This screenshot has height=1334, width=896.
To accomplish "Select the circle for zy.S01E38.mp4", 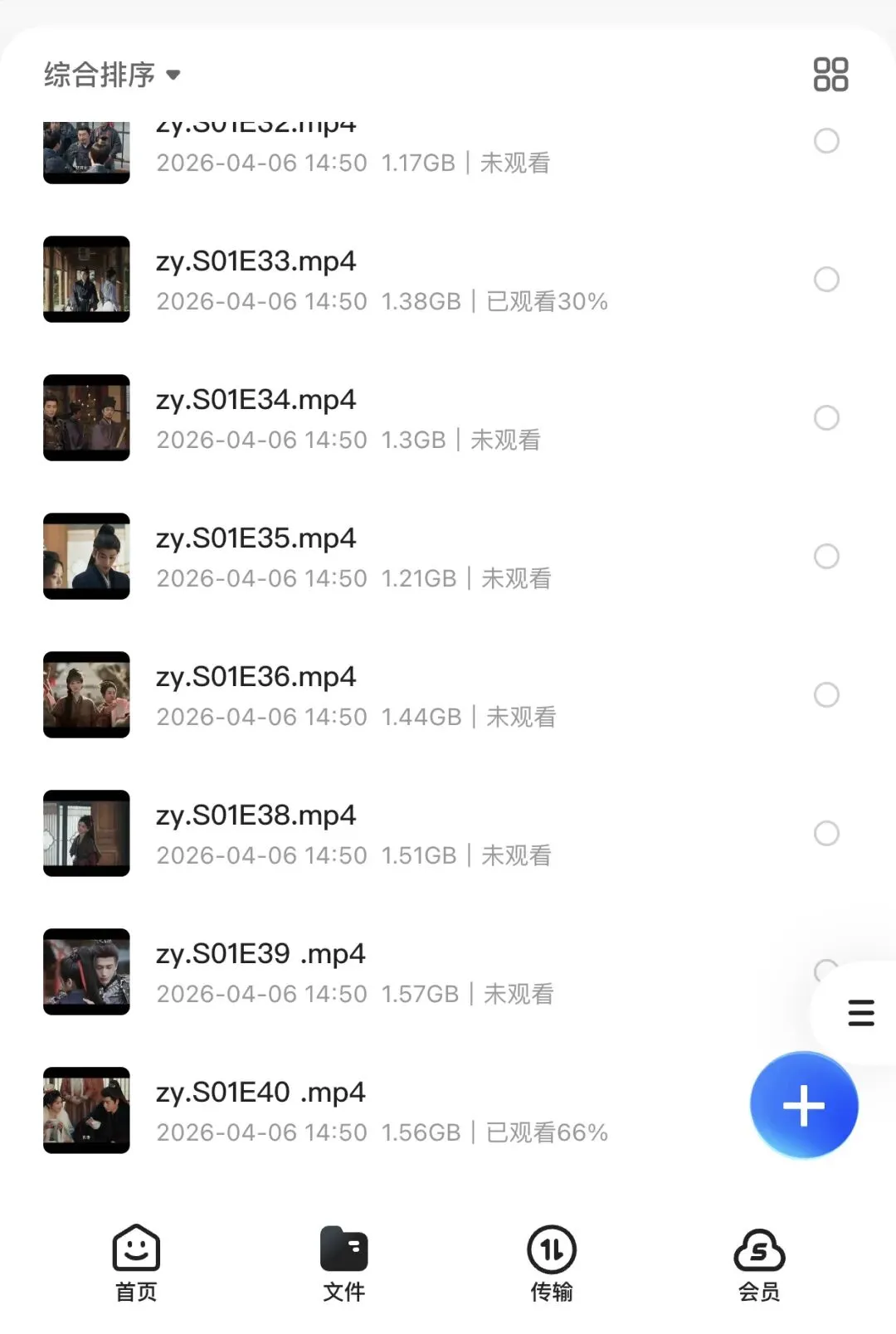I will click(x=826, y=833).
